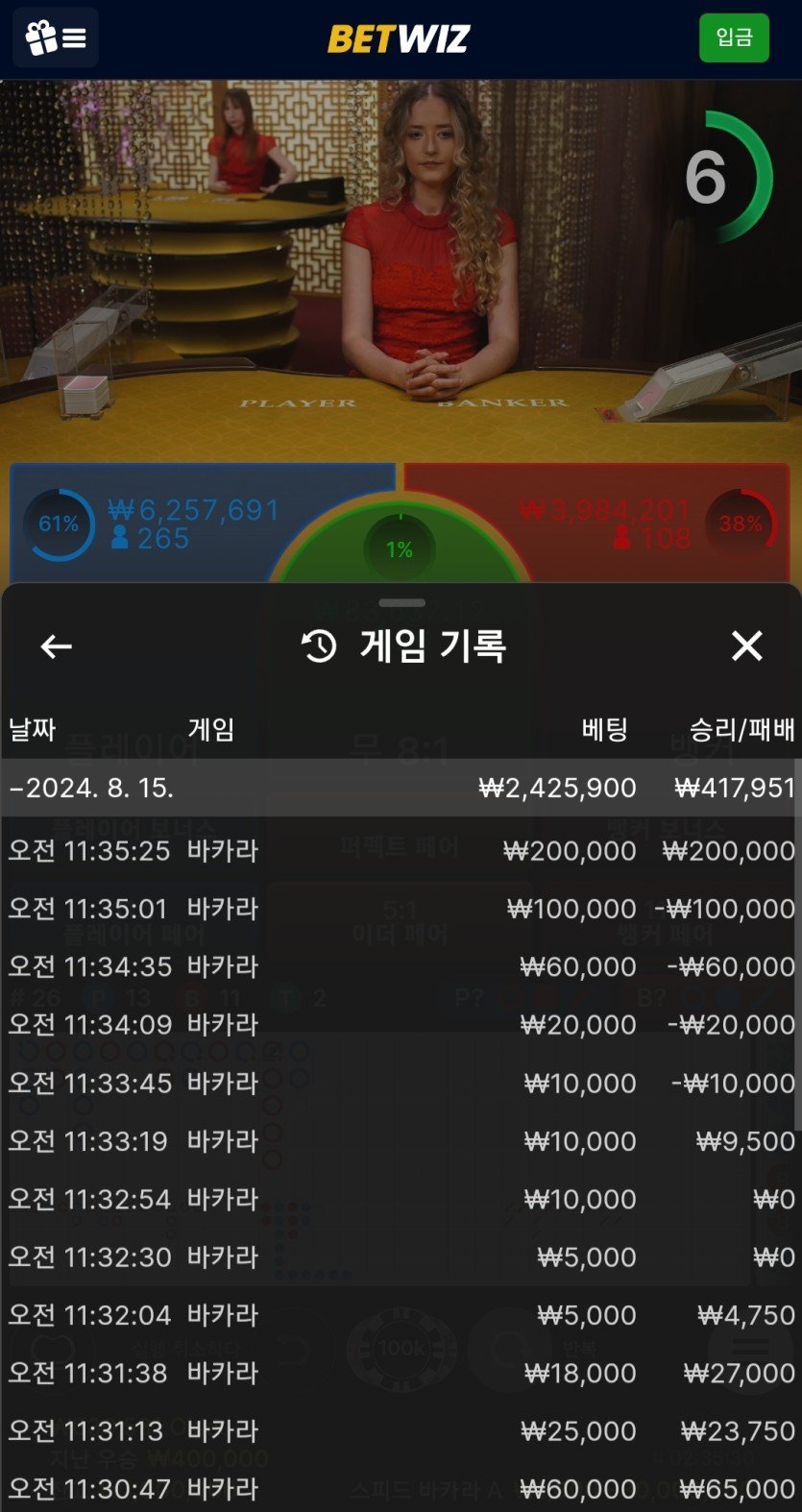802x1512 pixels.
Task: Open the 11:35:01 baccarat record
Action: click(401, 908)
